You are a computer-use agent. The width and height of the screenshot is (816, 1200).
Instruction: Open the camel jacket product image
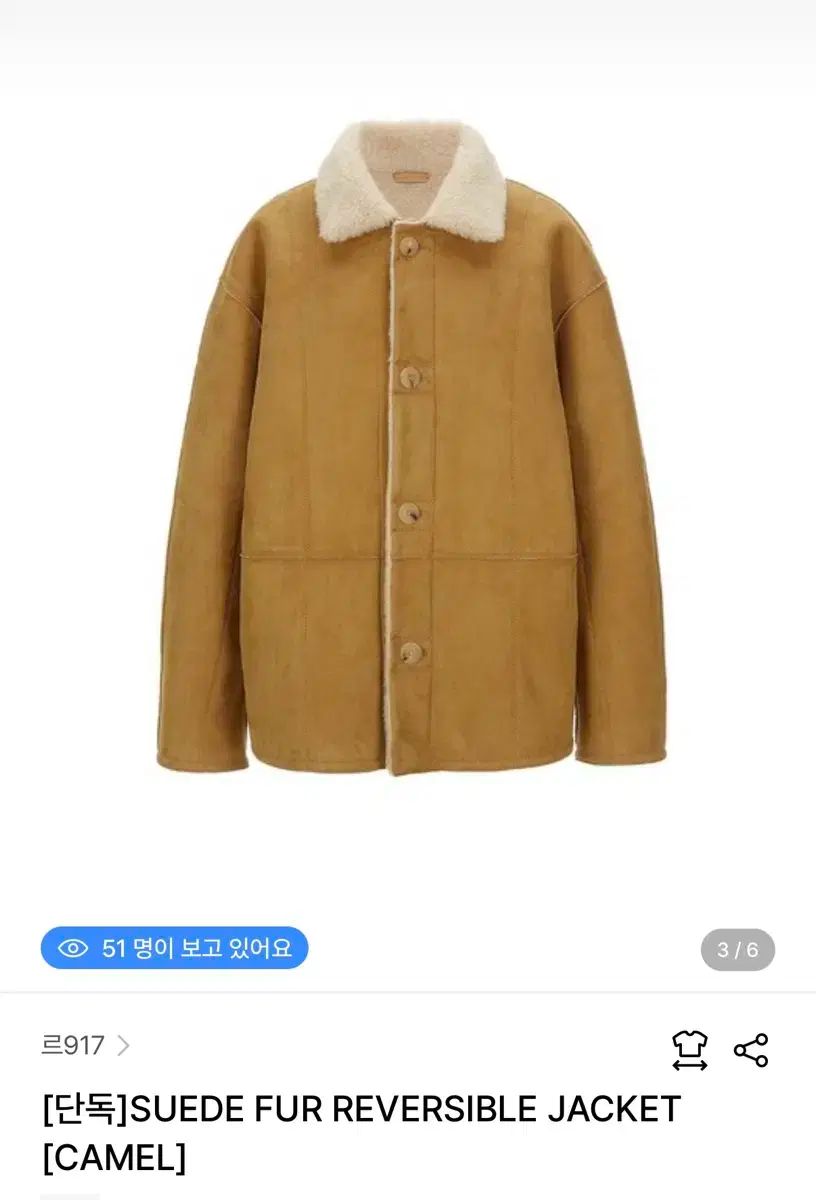click(x=410, y=450)
